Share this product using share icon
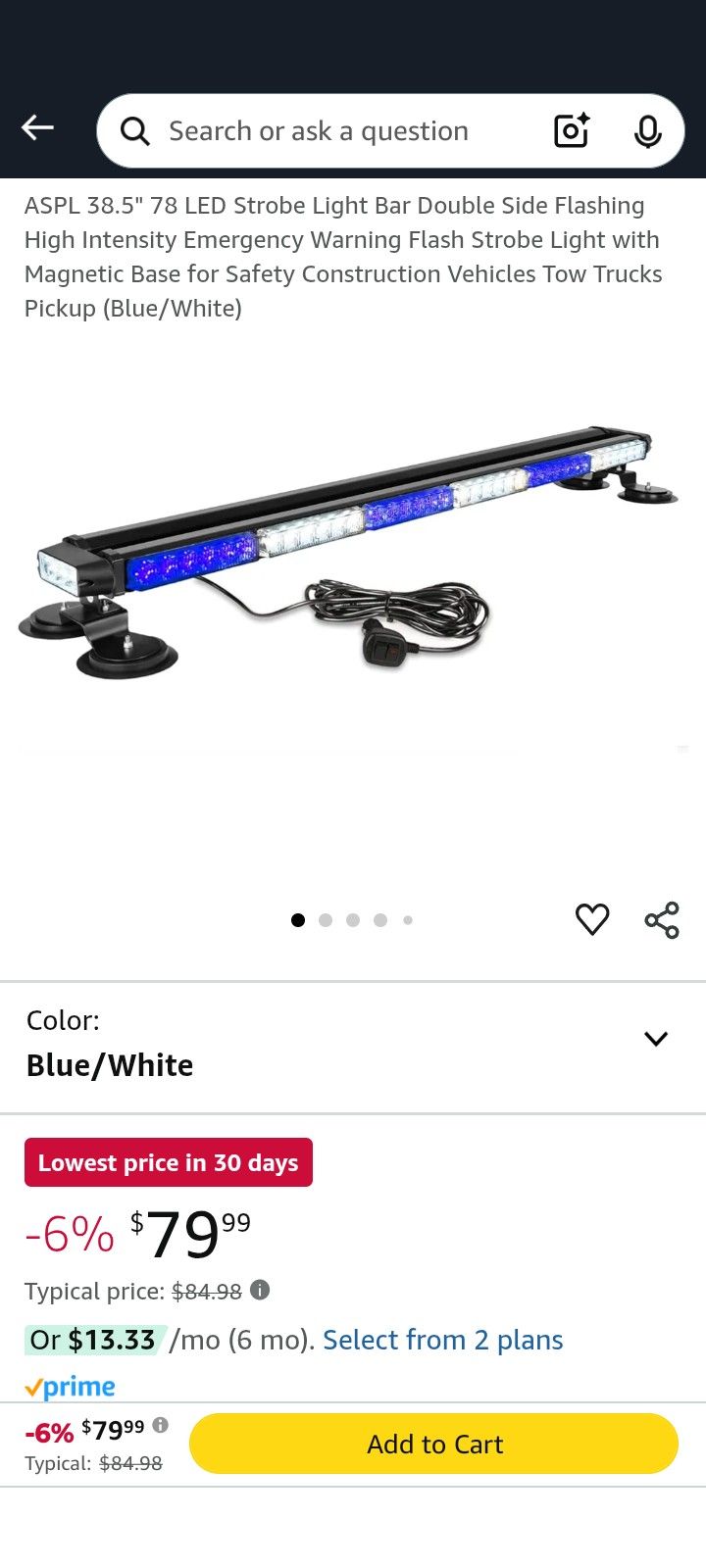 pos(662,919)
